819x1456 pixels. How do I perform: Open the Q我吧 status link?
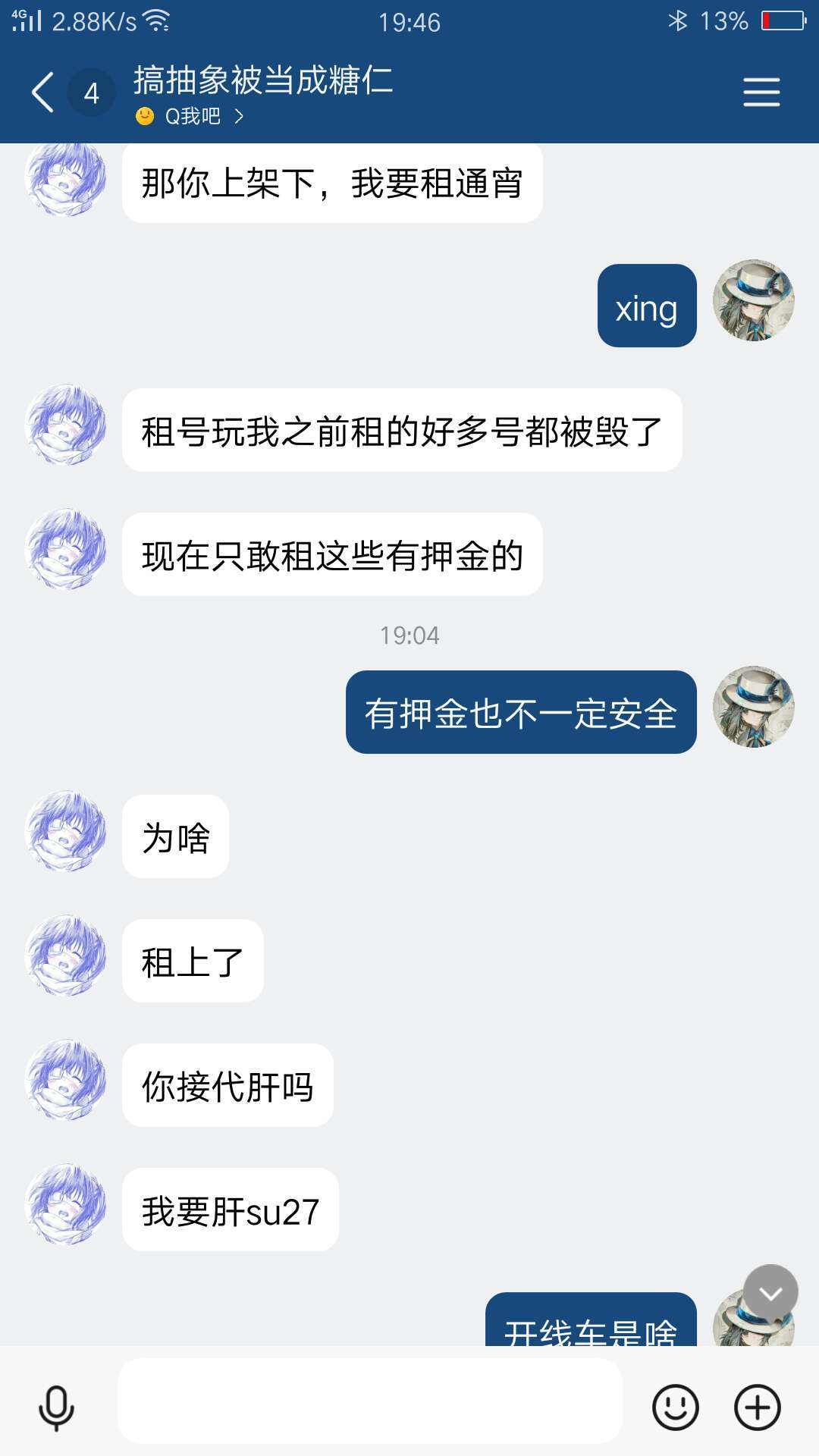(193, 116)
